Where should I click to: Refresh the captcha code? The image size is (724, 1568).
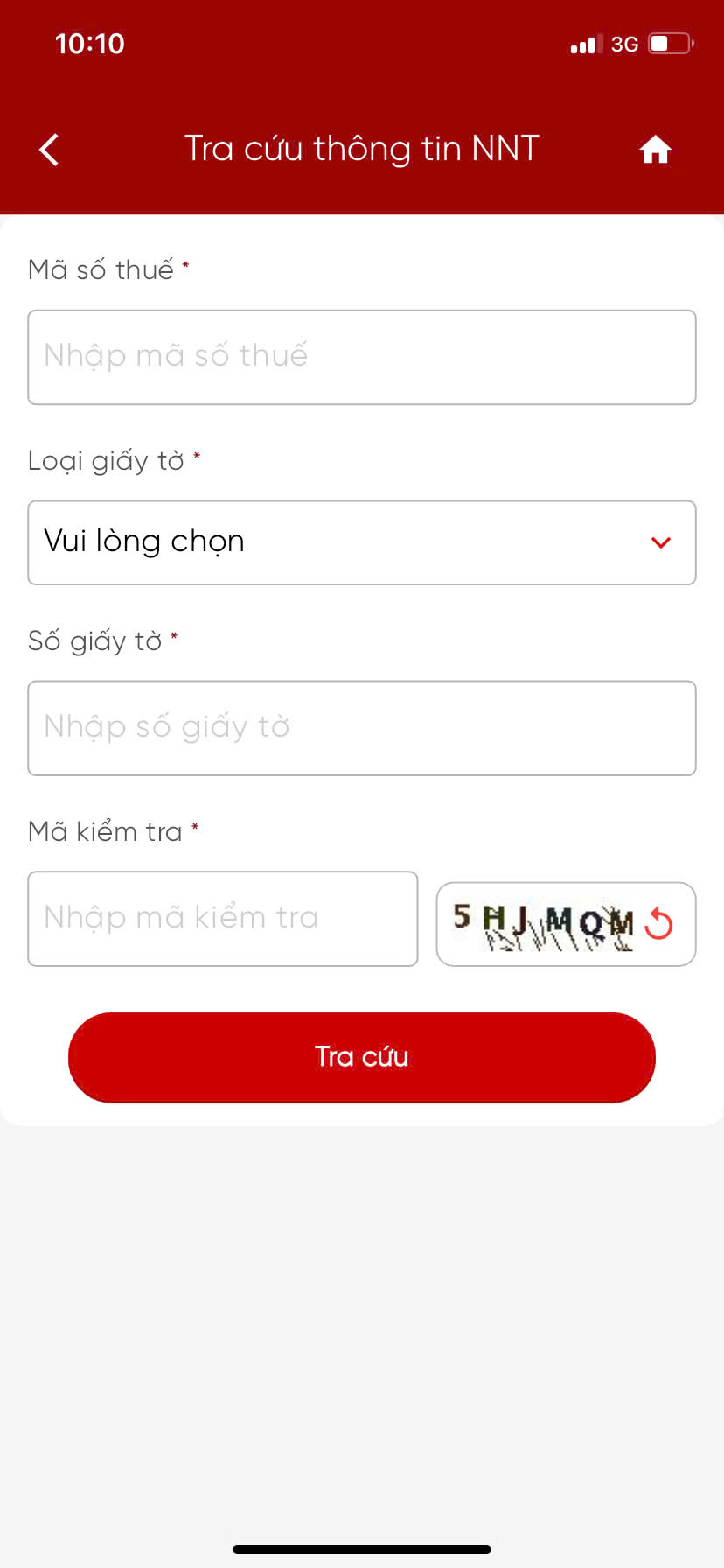click(658, 924)
